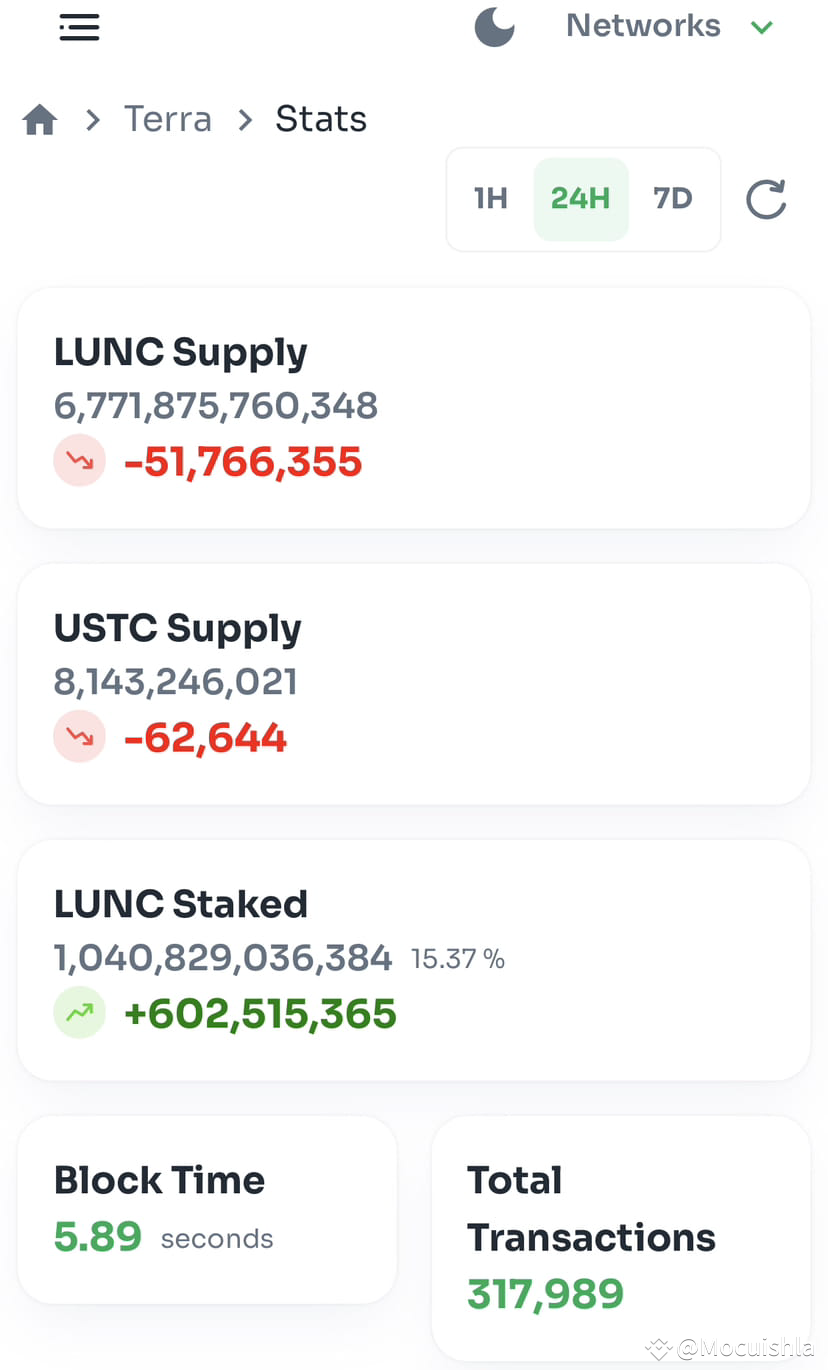This screenshot has height=1370, width=828.
Task: Select the 7D time range
Action: pos(672,198)
